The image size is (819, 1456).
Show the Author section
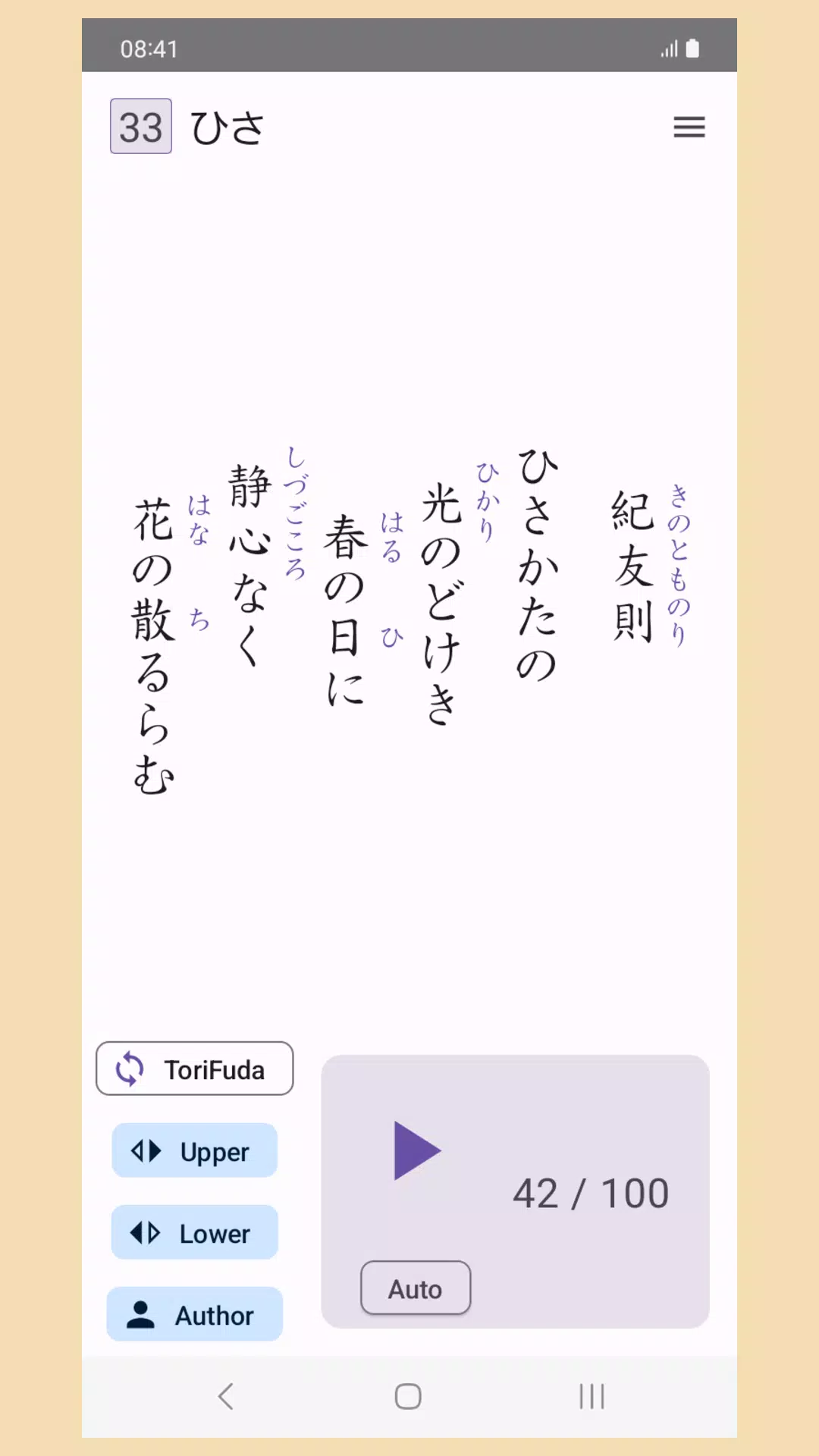194,1314
